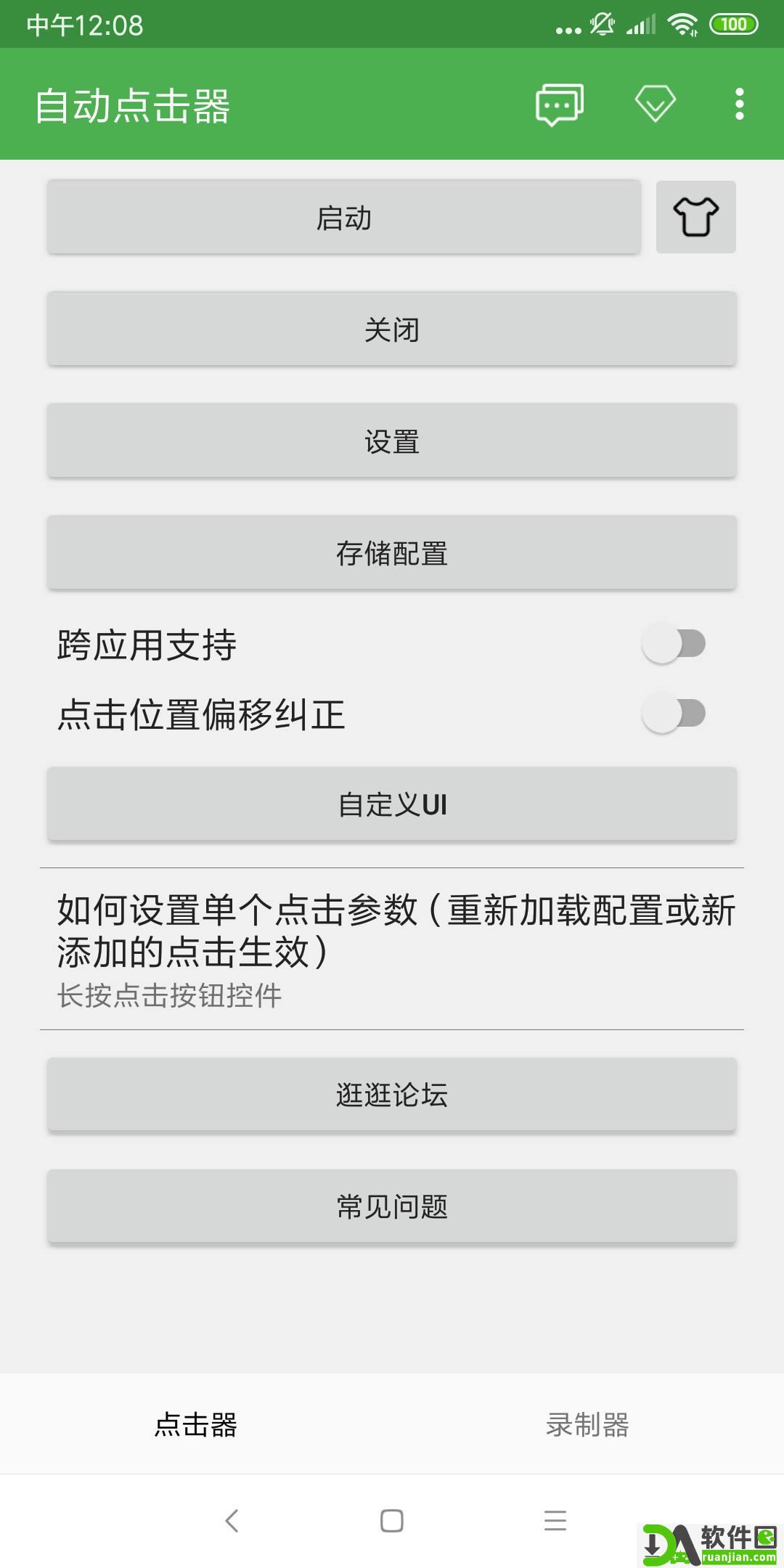The image size is (784, 1568).
Task: Turn on 点击位置偏移纠正
Action: coord(674,715)
